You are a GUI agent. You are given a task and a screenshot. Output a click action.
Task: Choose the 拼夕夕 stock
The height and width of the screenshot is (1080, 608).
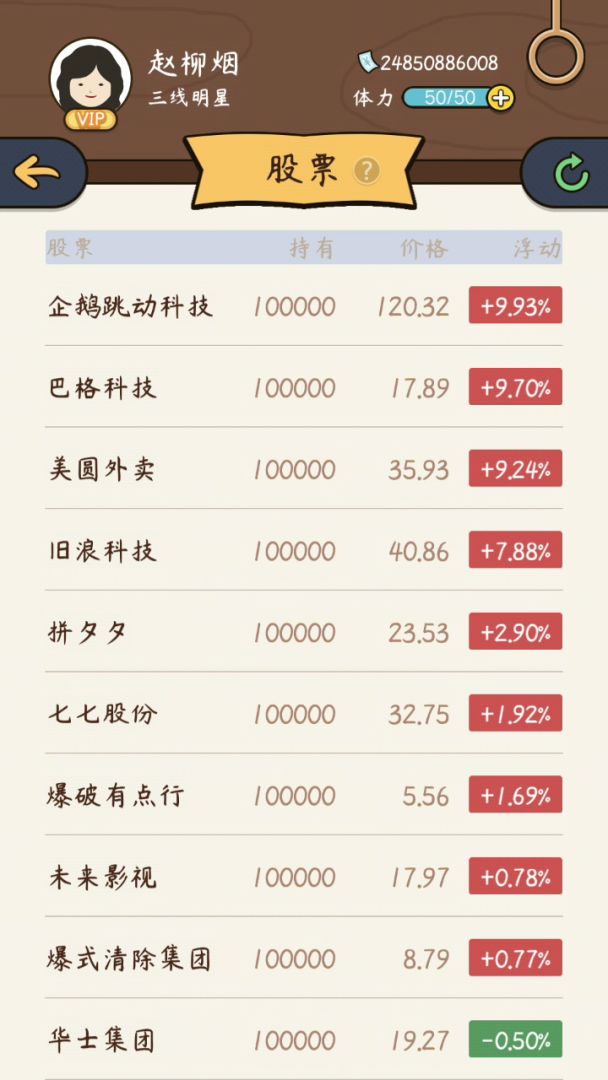(303, 632)
